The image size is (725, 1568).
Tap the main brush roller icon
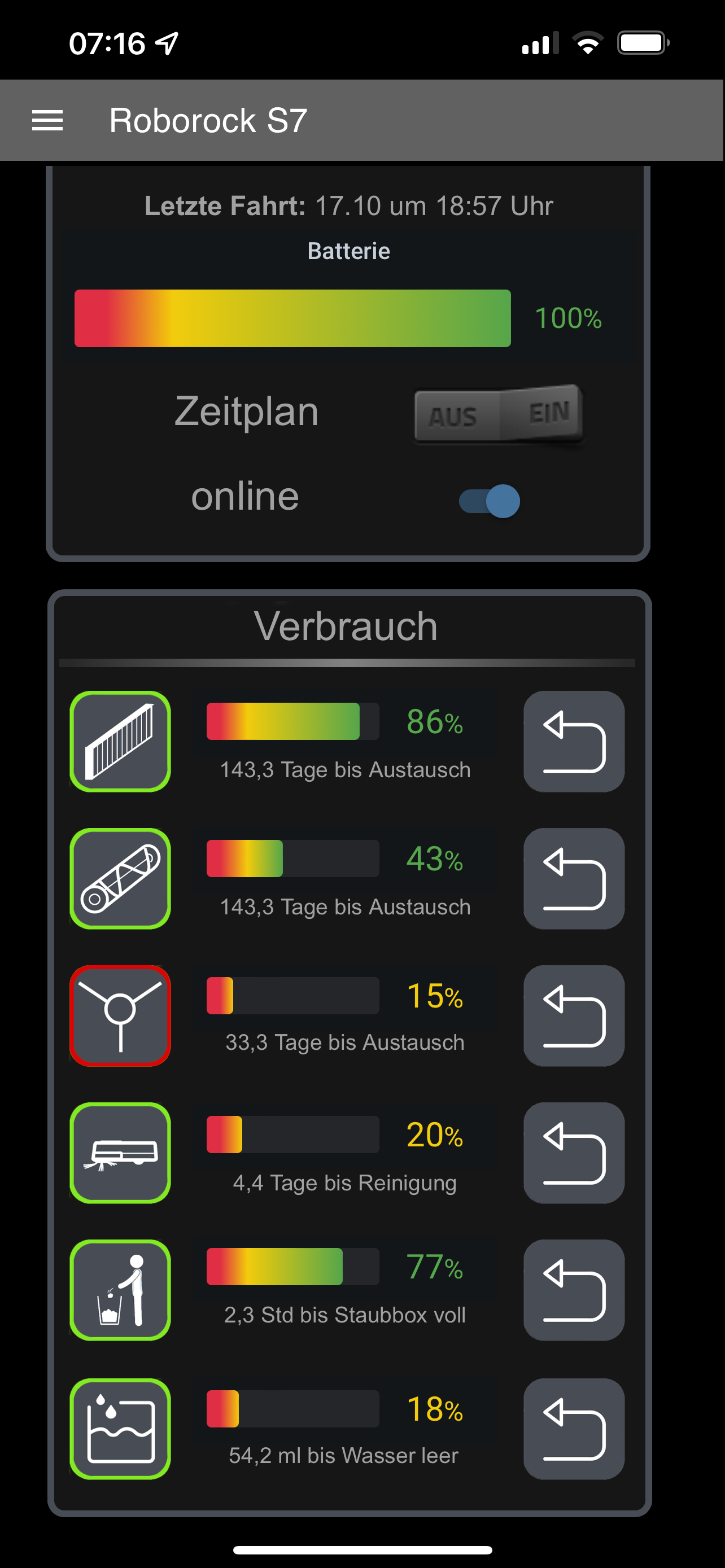[x=120, y=878]
